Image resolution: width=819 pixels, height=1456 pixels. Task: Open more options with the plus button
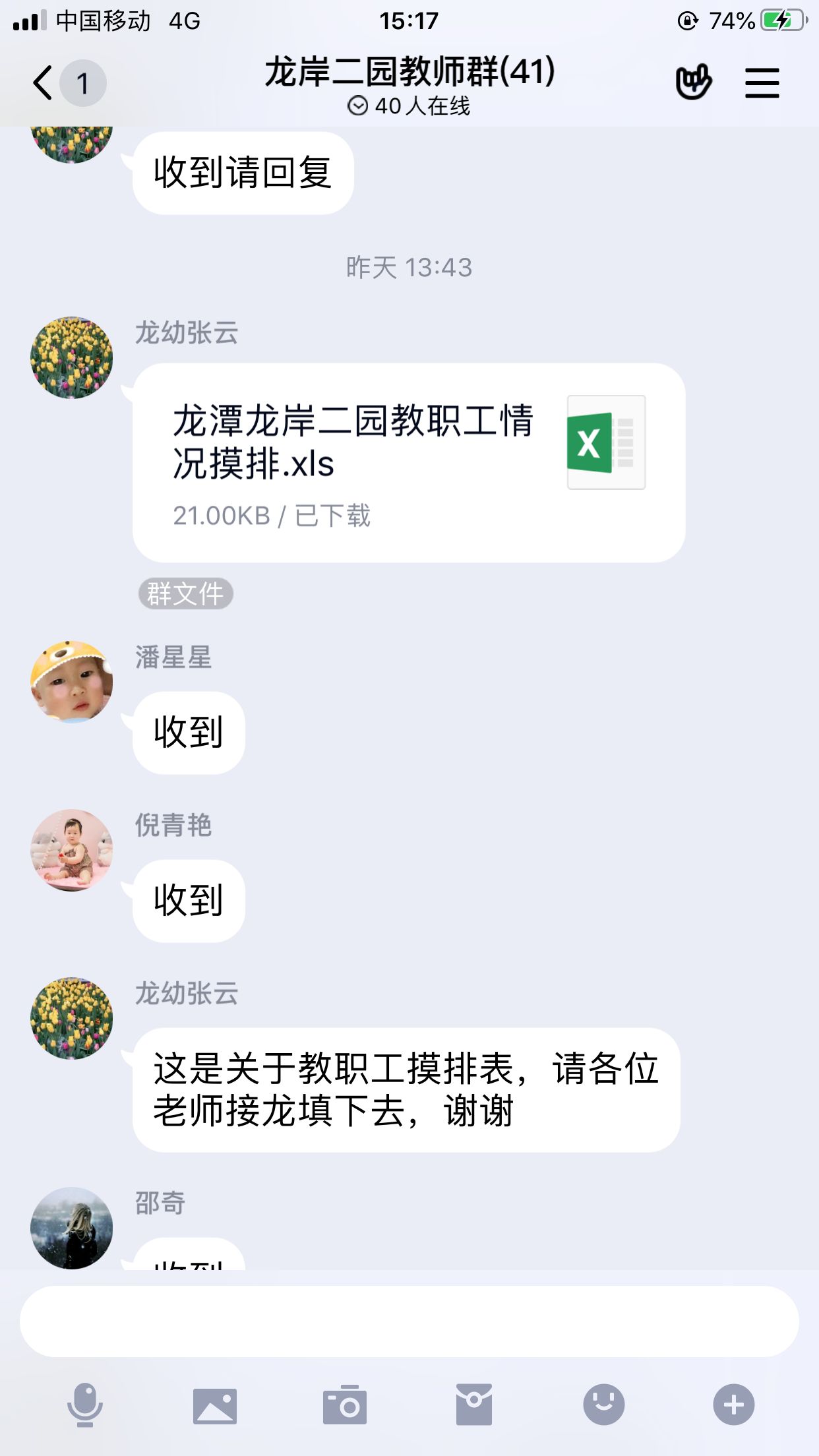pyautogui.click(x=733, y=1405)
